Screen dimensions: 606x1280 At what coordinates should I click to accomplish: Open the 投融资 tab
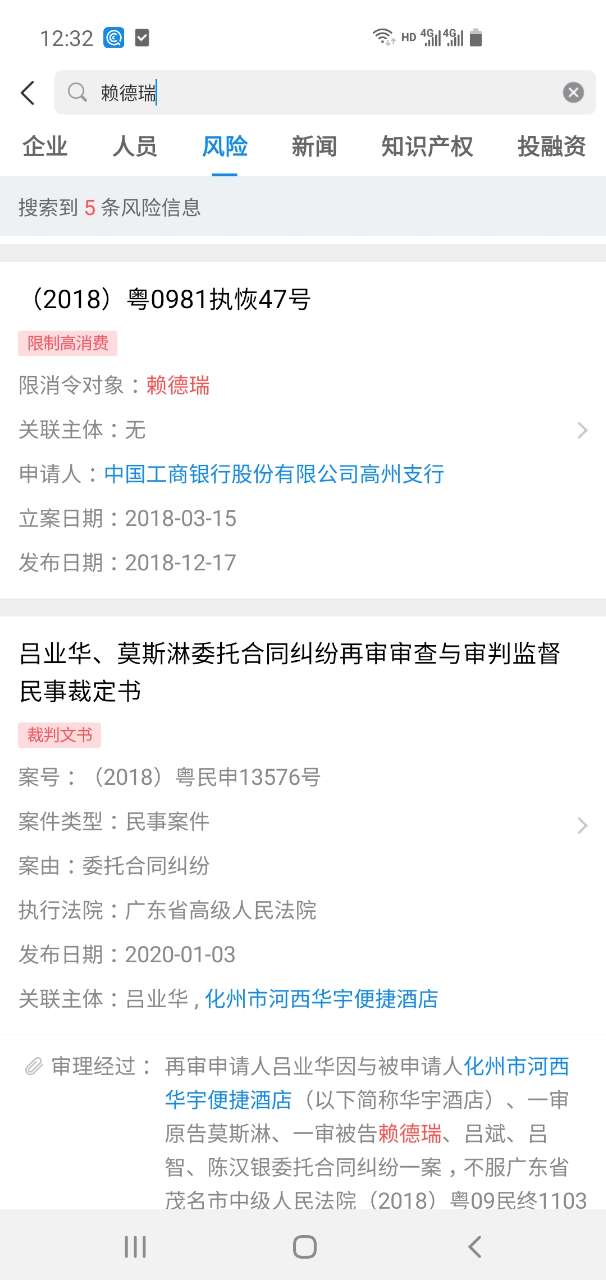tap(551, 147)
